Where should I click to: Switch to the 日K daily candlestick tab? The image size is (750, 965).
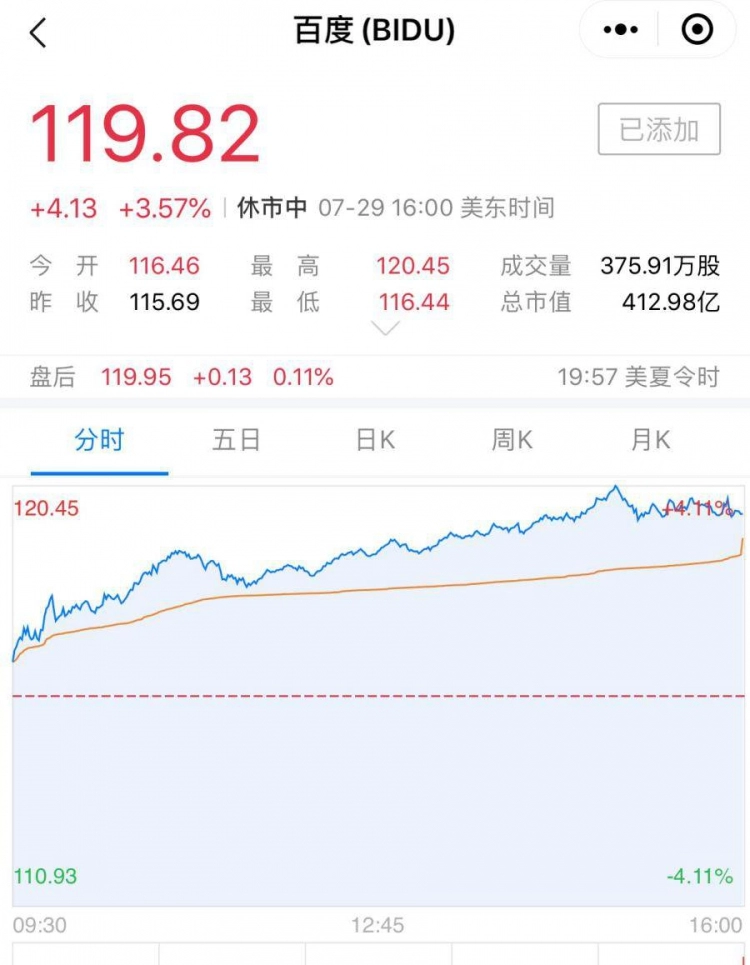coord(375,440)
